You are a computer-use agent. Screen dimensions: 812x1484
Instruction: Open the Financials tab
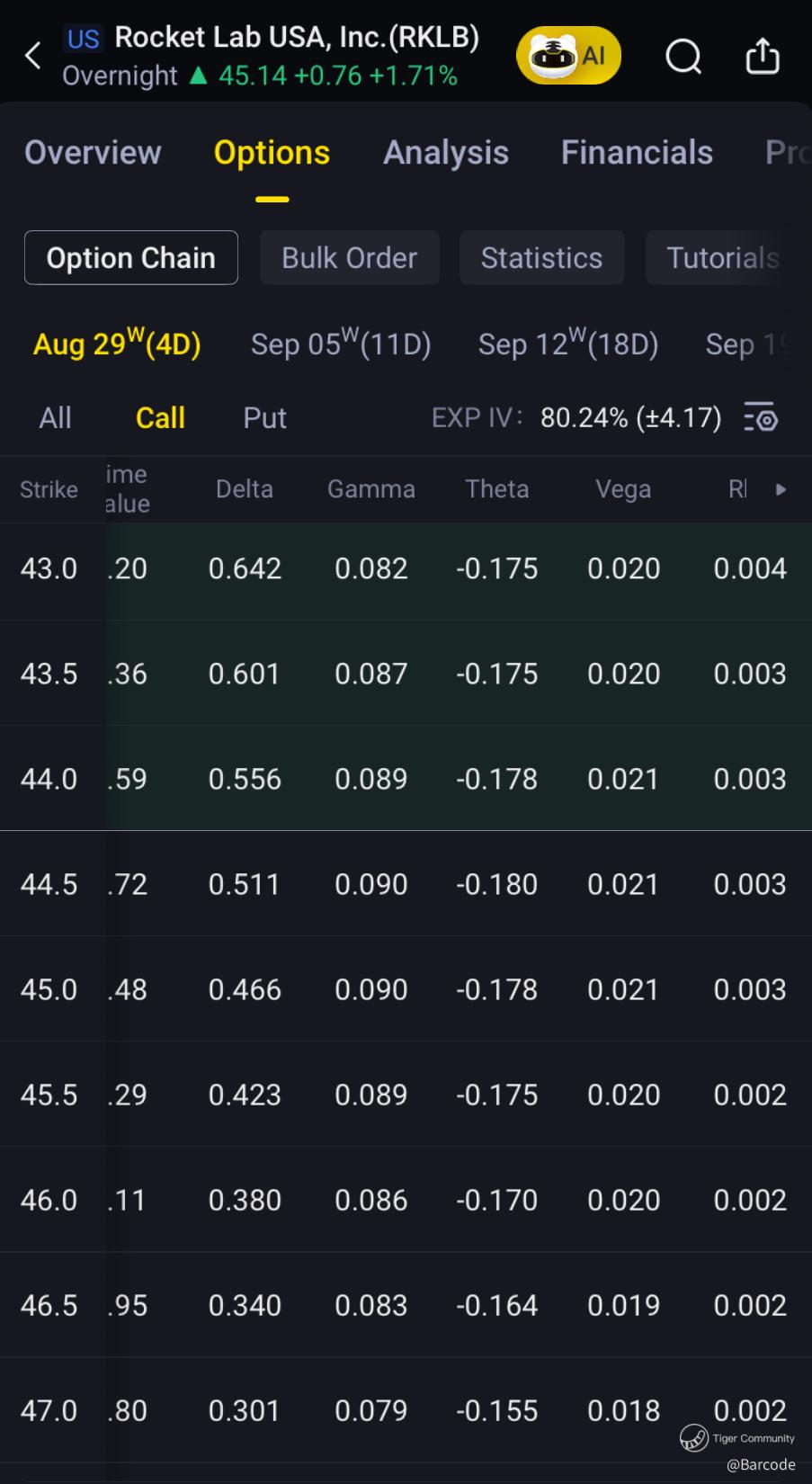click(637, 153)
